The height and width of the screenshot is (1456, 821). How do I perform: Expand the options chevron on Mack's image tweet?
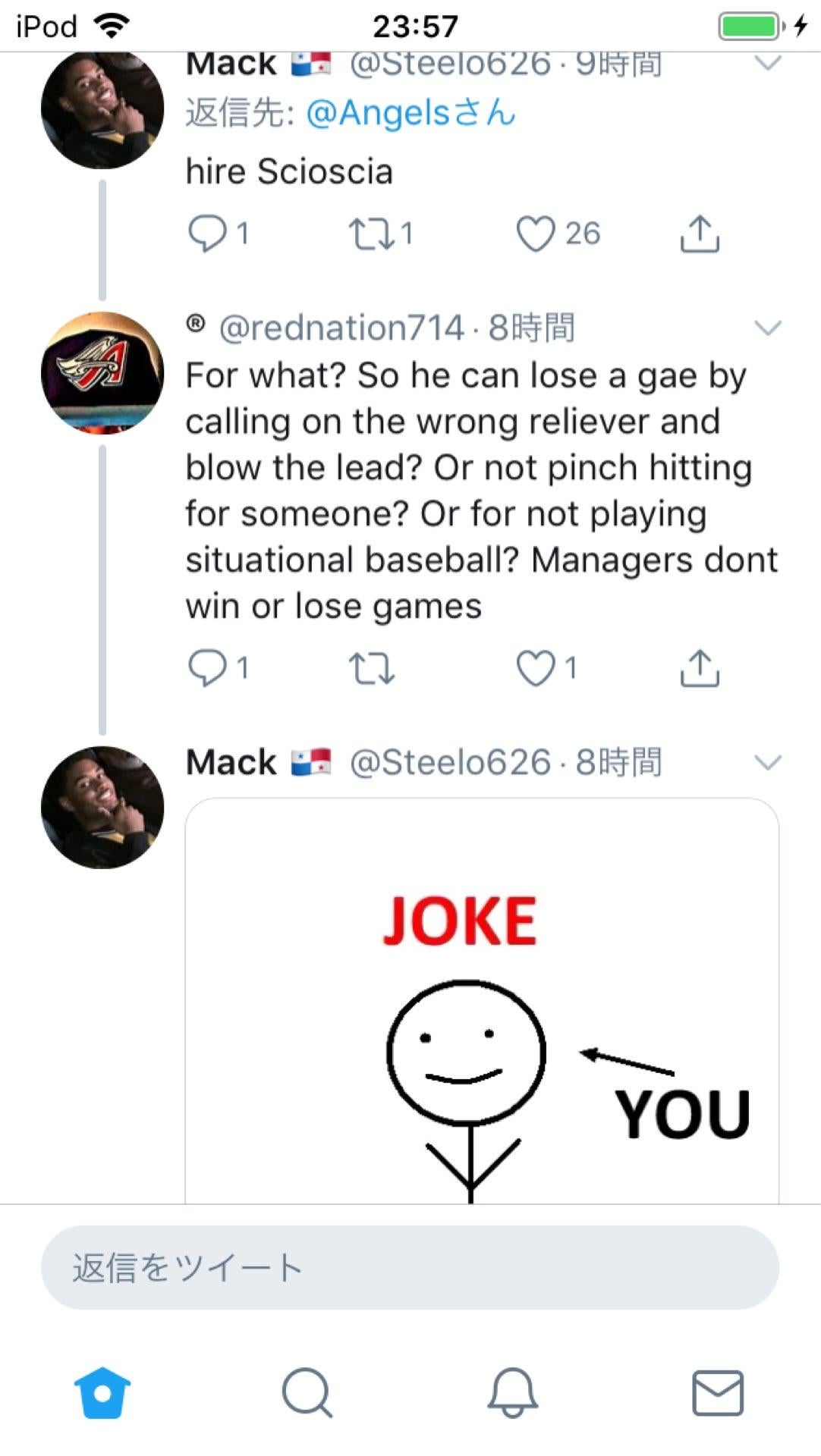click(768, 762)
